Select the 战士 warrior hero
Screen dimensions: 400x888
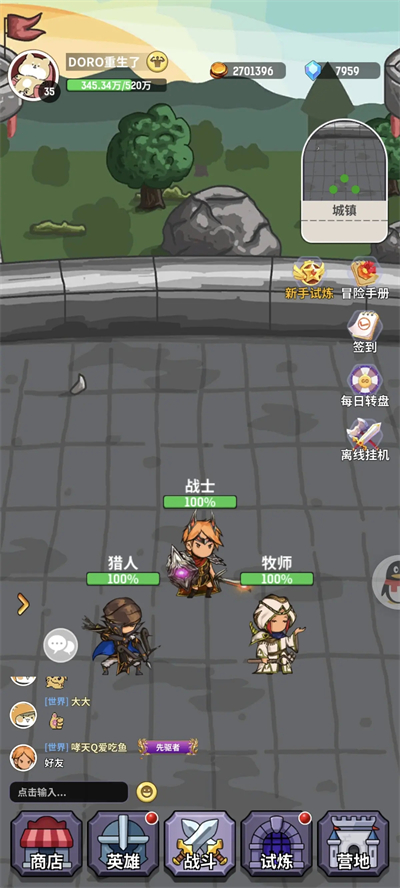coord(199,554)
